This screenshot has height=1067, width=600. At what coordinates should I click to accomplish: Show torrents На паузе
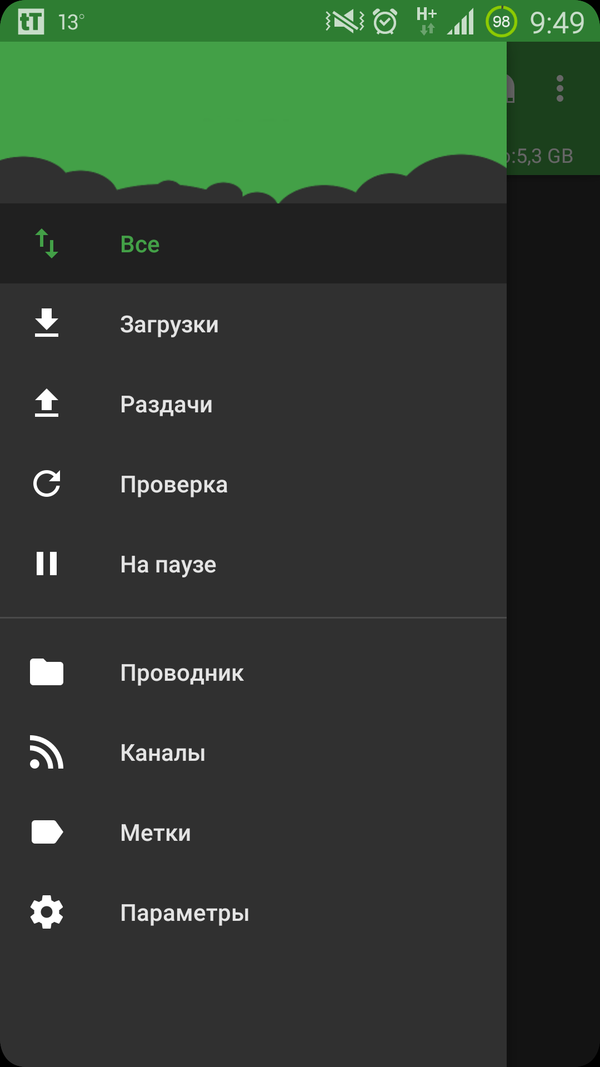click(x=253, y=564)
